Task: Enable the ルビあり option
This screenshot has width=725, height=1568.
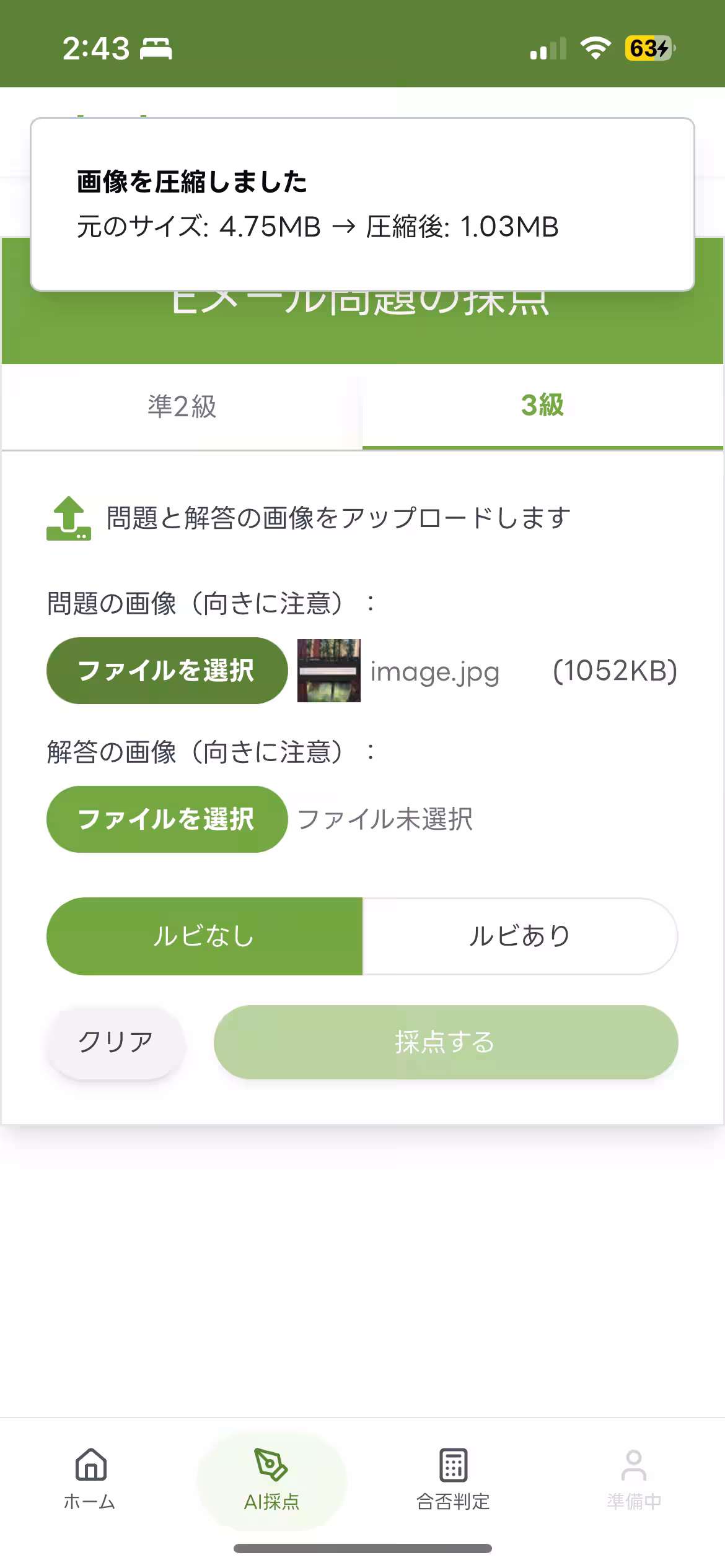Action: tap(519, 936)
